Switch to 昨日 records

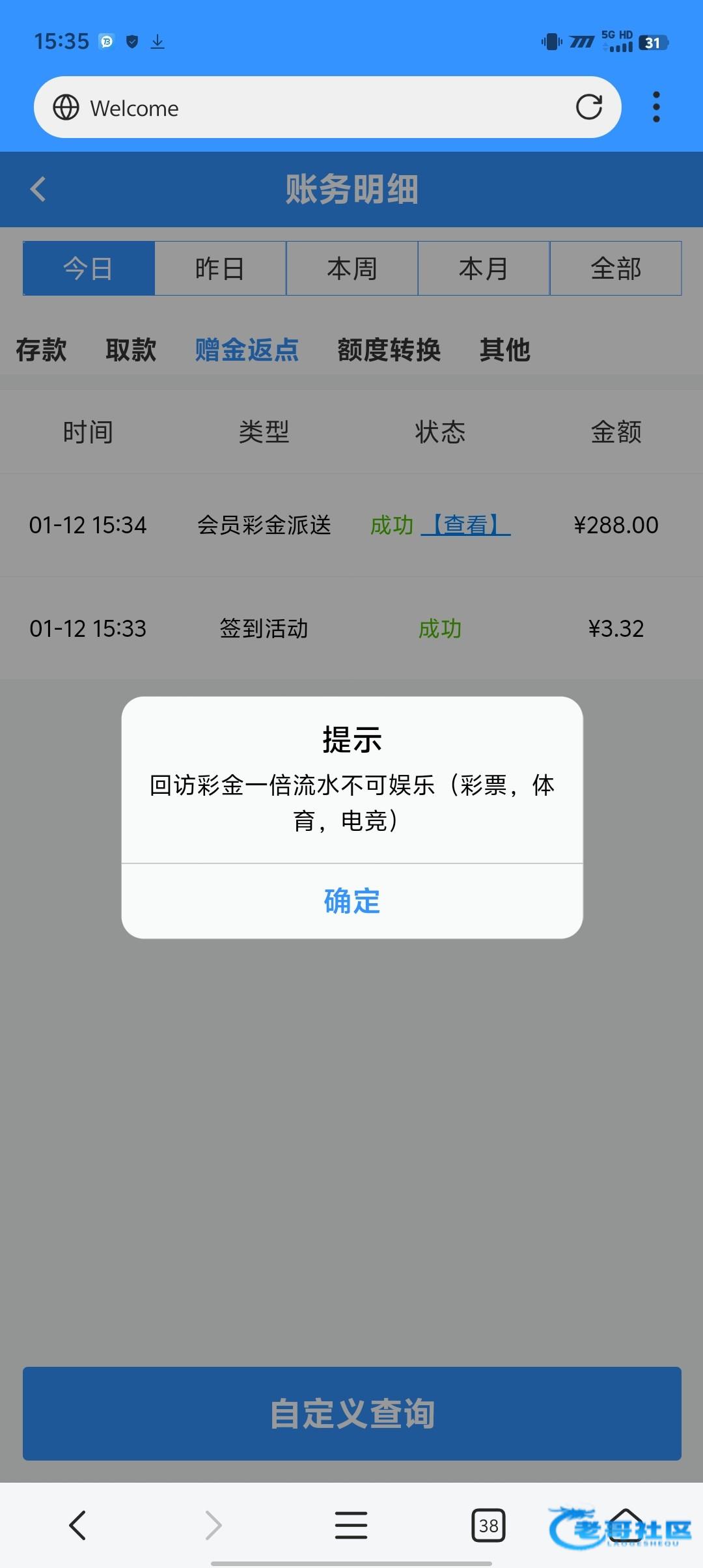pyautogui.click(x=220, y=268)
